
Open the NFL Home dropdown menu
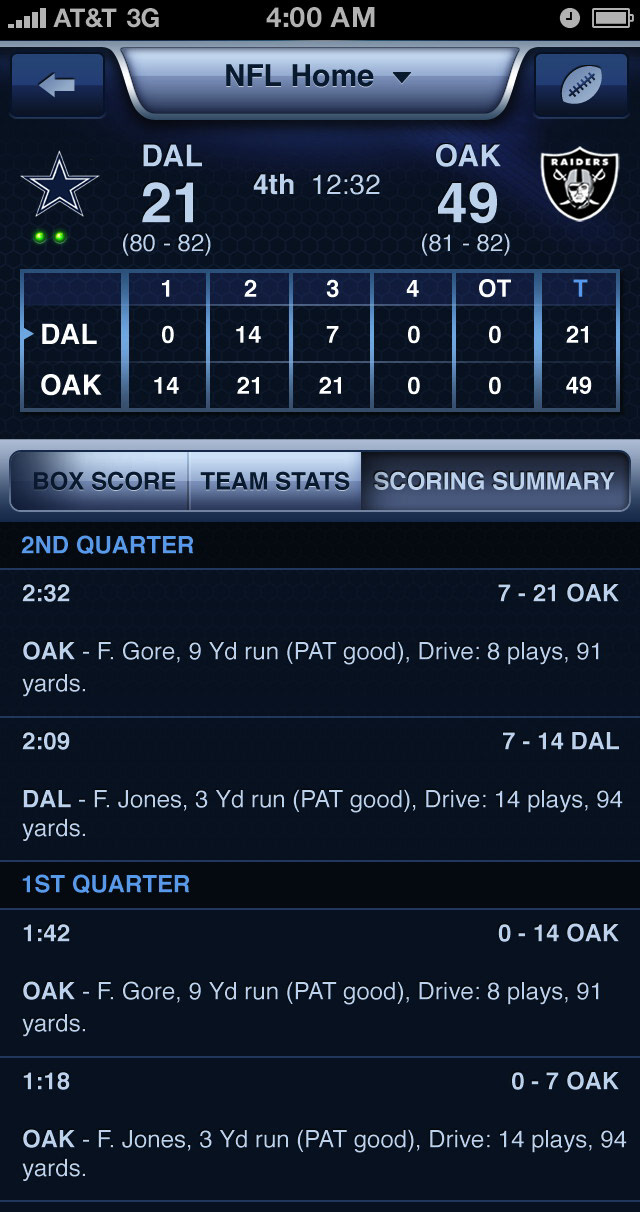tap(318, 77)
